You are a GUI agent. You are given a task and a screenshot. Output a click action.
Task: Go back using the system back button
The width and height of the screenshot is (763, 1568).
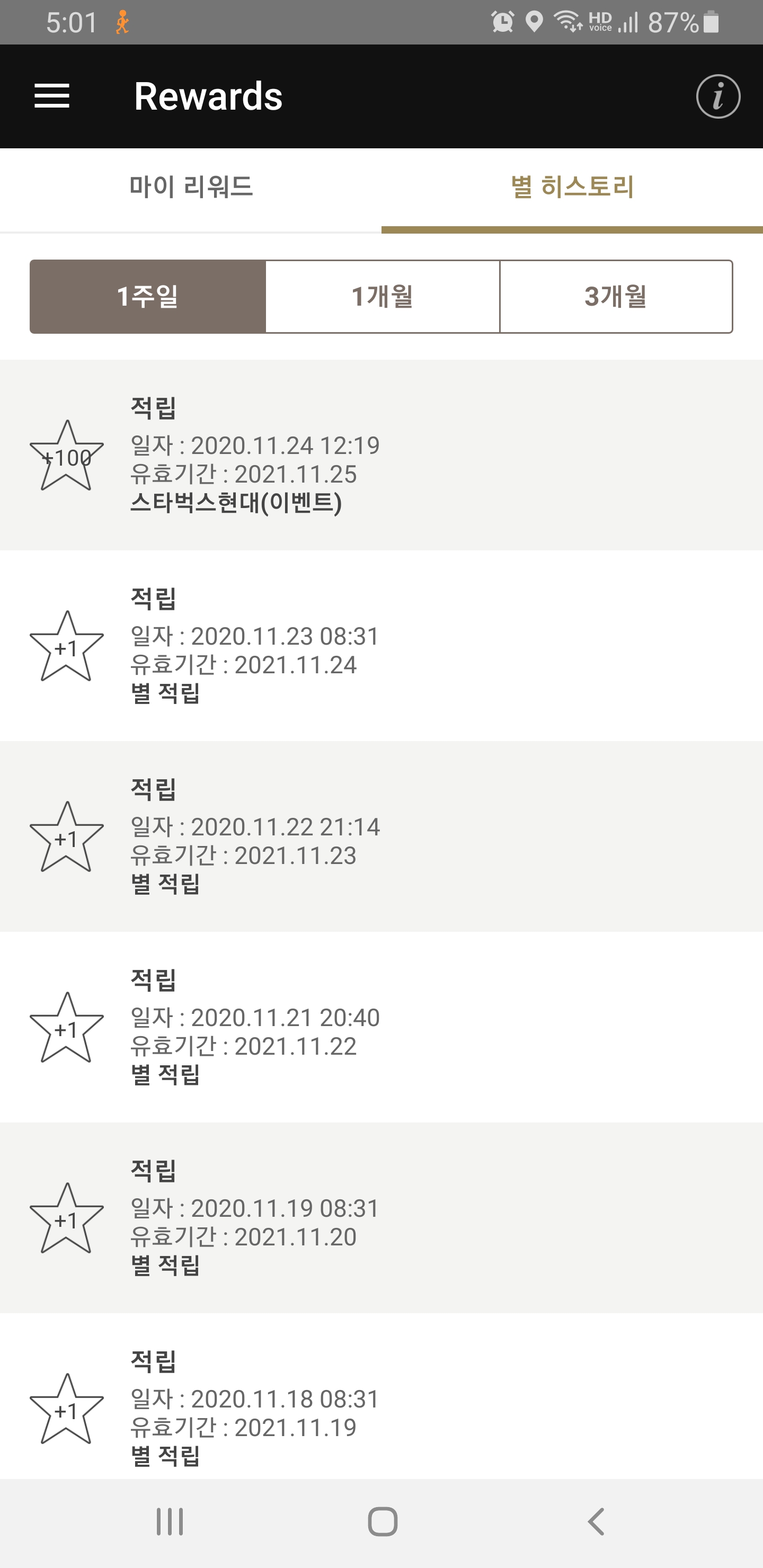tap(596, 1522)
